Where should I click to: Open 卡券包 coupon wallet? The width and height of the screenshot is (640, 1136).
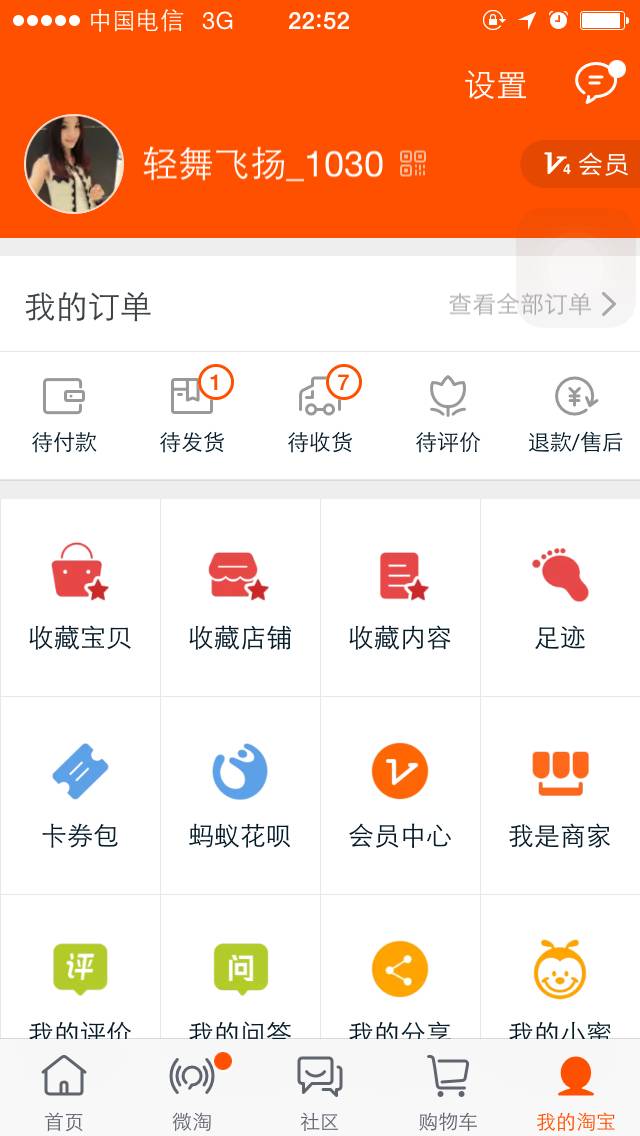tap(80, 796)
